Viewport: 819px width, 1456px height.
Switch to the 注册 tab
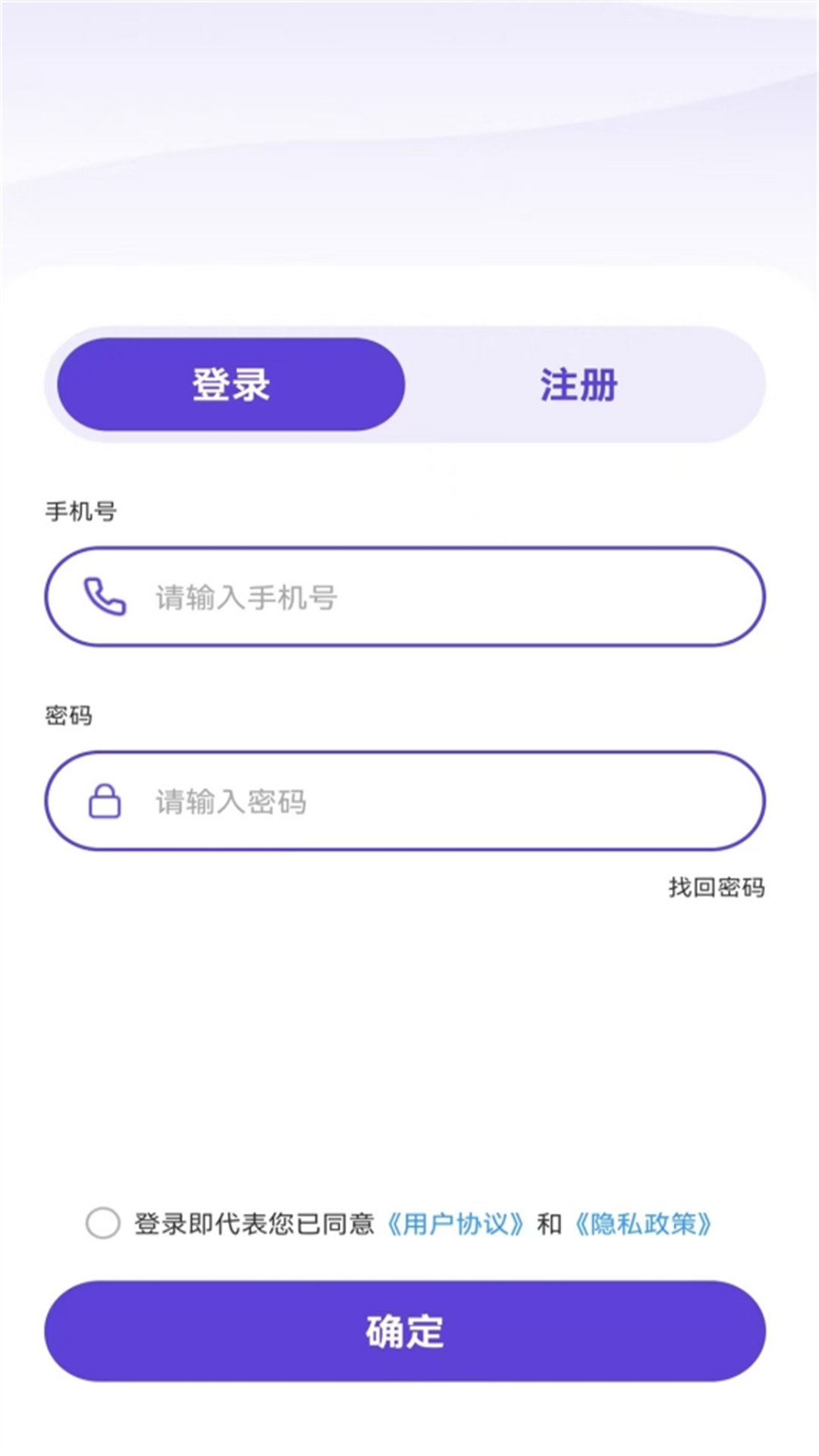pyautogui.click(x=579, y=384)
